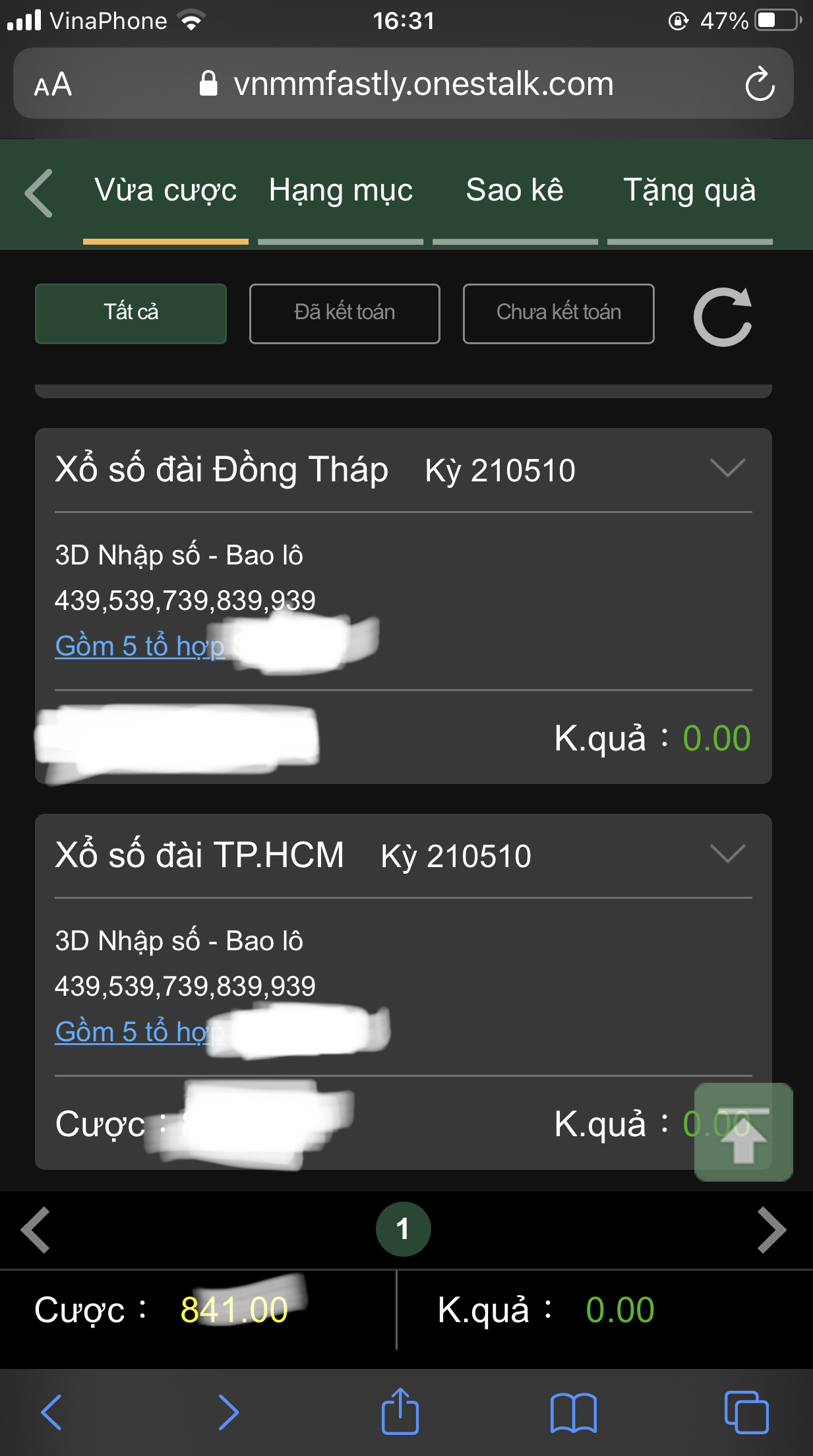Viewport: 813px width, 1456px height.
Task: Reload the page in Safari
Action: coord(760,84)
